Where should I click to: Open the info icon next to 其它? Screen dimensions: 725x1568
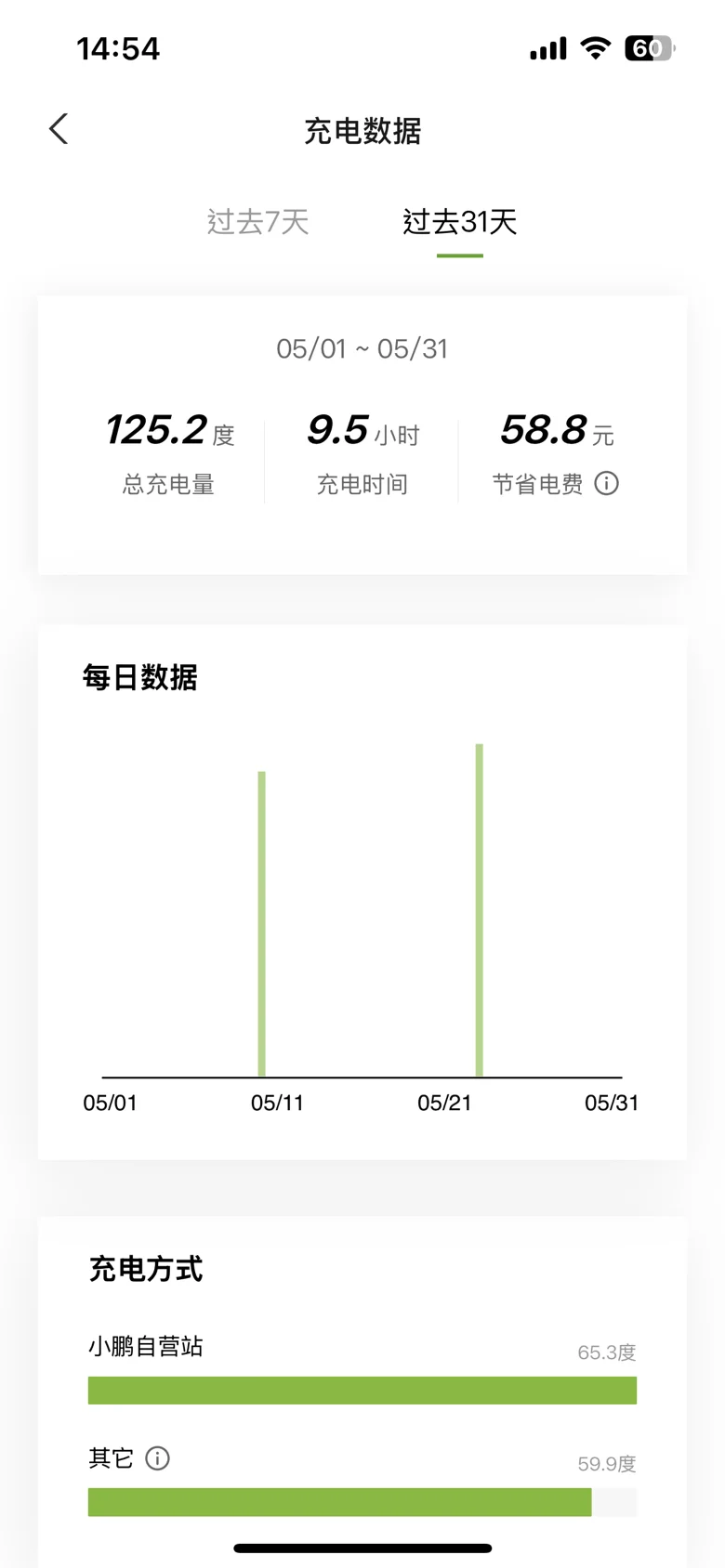pyautogui.click(x=158, y=1458)
